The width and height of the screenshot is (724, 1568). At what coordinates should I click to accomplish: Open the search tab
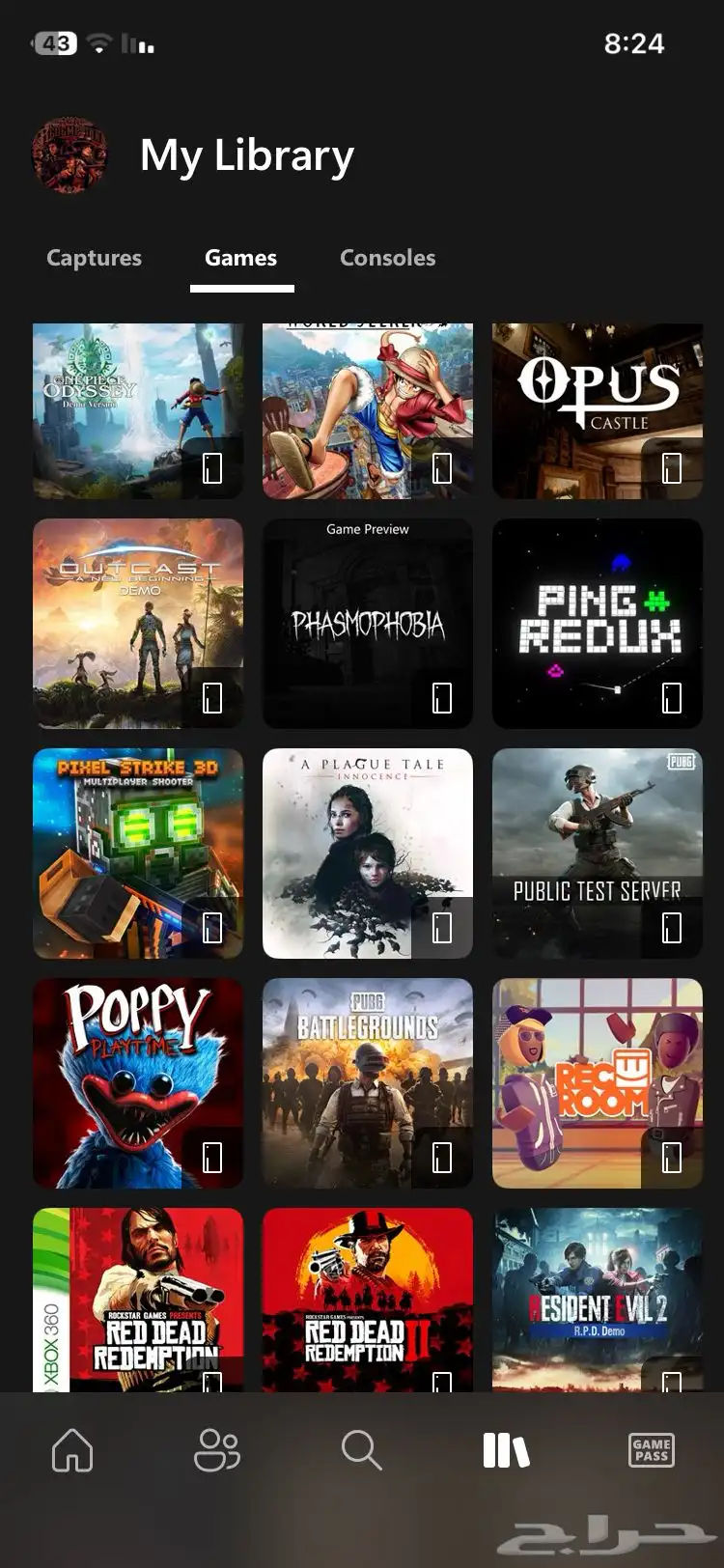(362, 1450)
